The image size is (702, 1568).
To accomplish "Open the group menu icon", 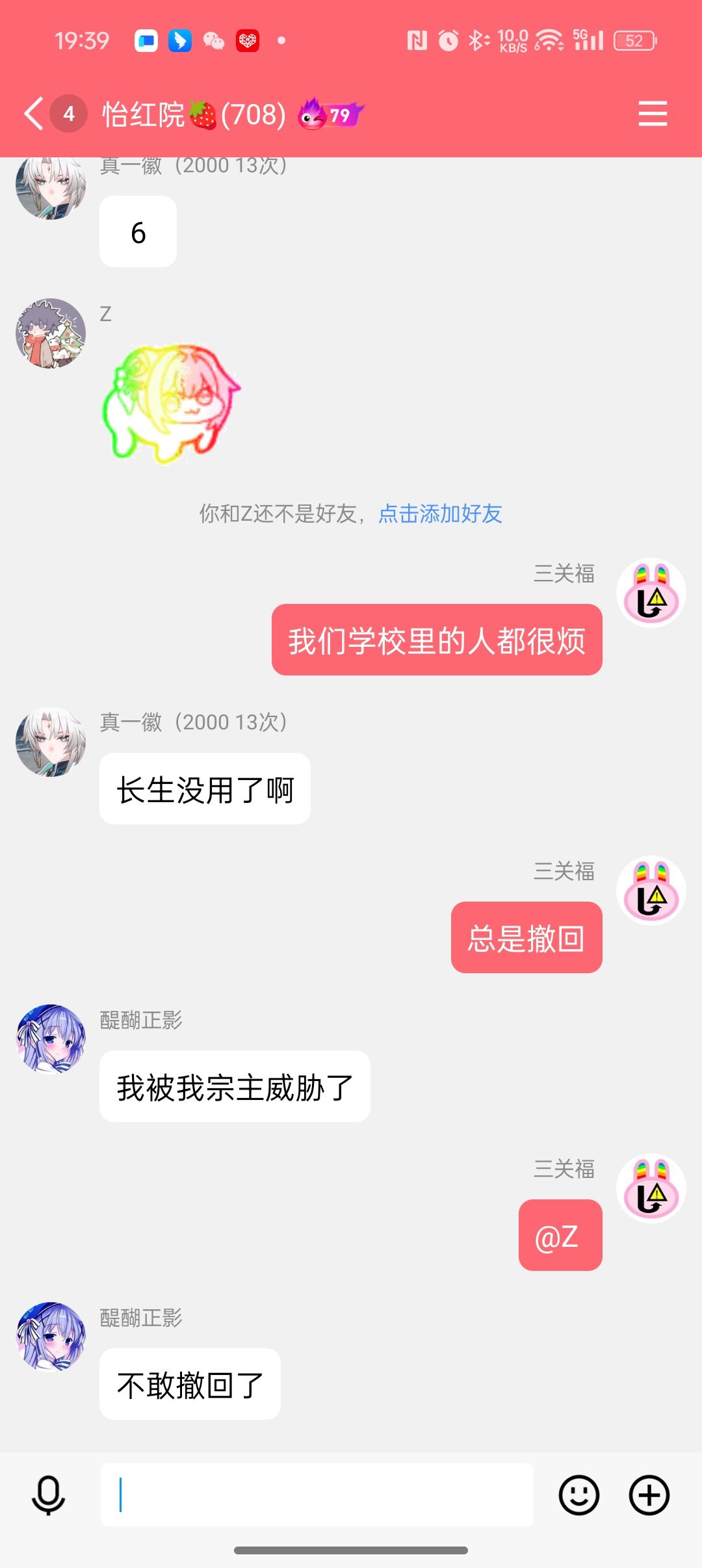I will [x=653, y=114].
